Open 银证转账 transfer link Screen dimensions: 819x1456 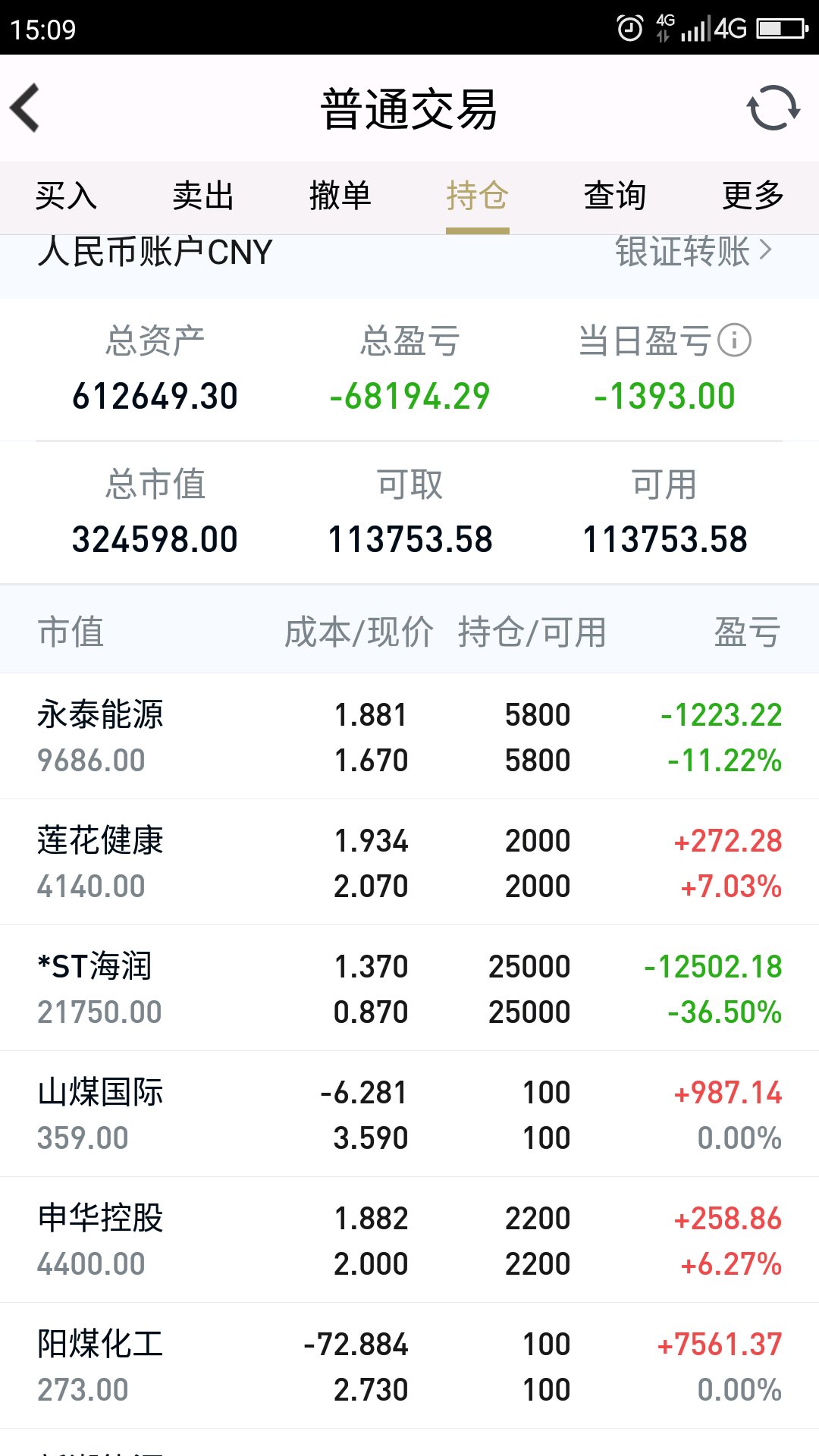(693, 252)
